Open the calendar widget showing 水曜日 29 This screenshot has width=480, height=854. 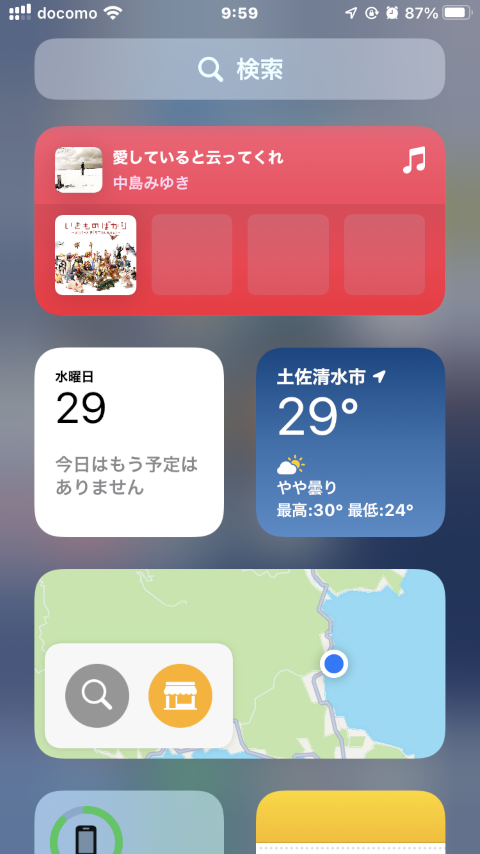129,442
